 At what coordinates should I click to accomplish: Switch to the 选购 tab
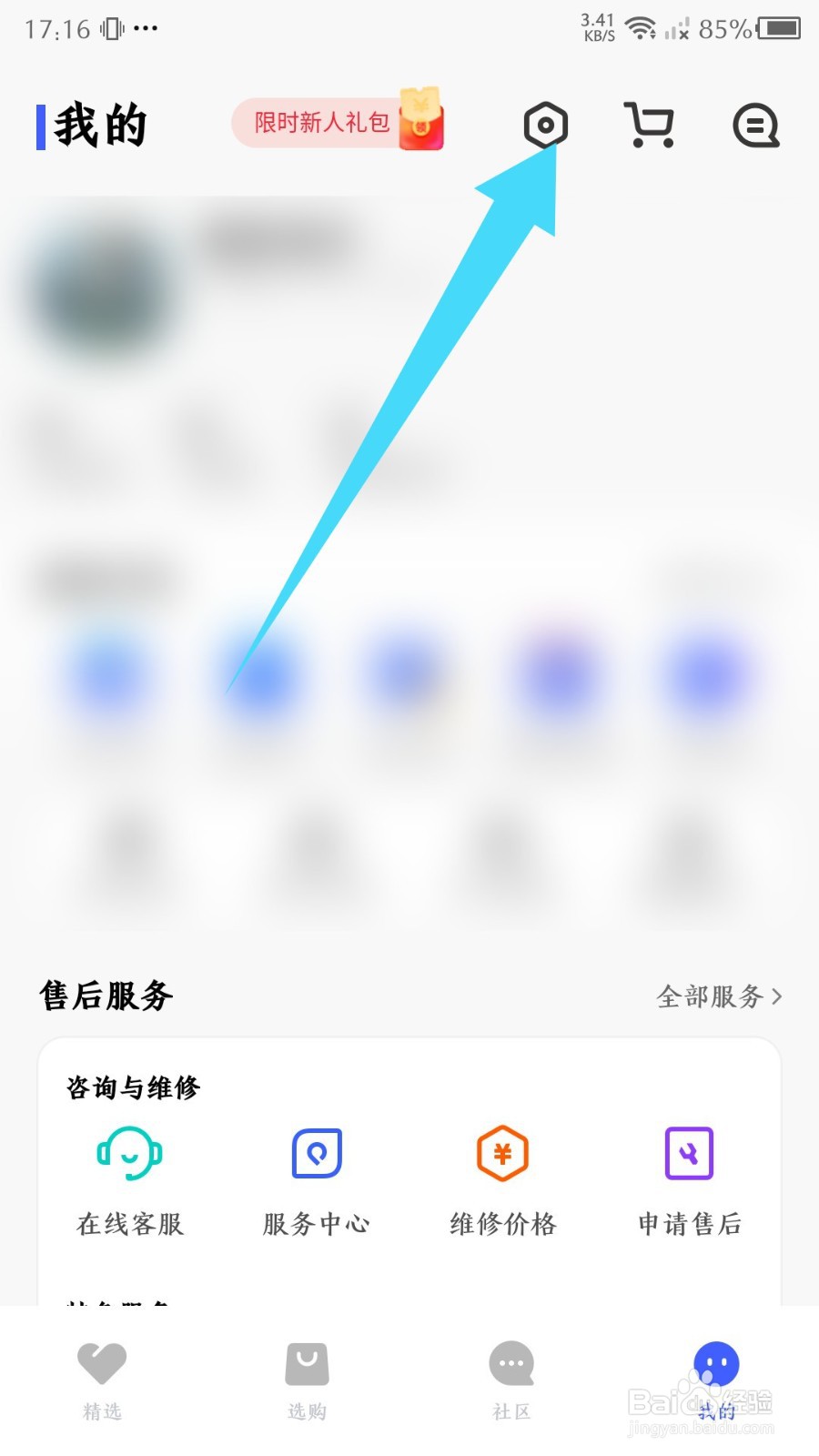(x=307, y=1383)
